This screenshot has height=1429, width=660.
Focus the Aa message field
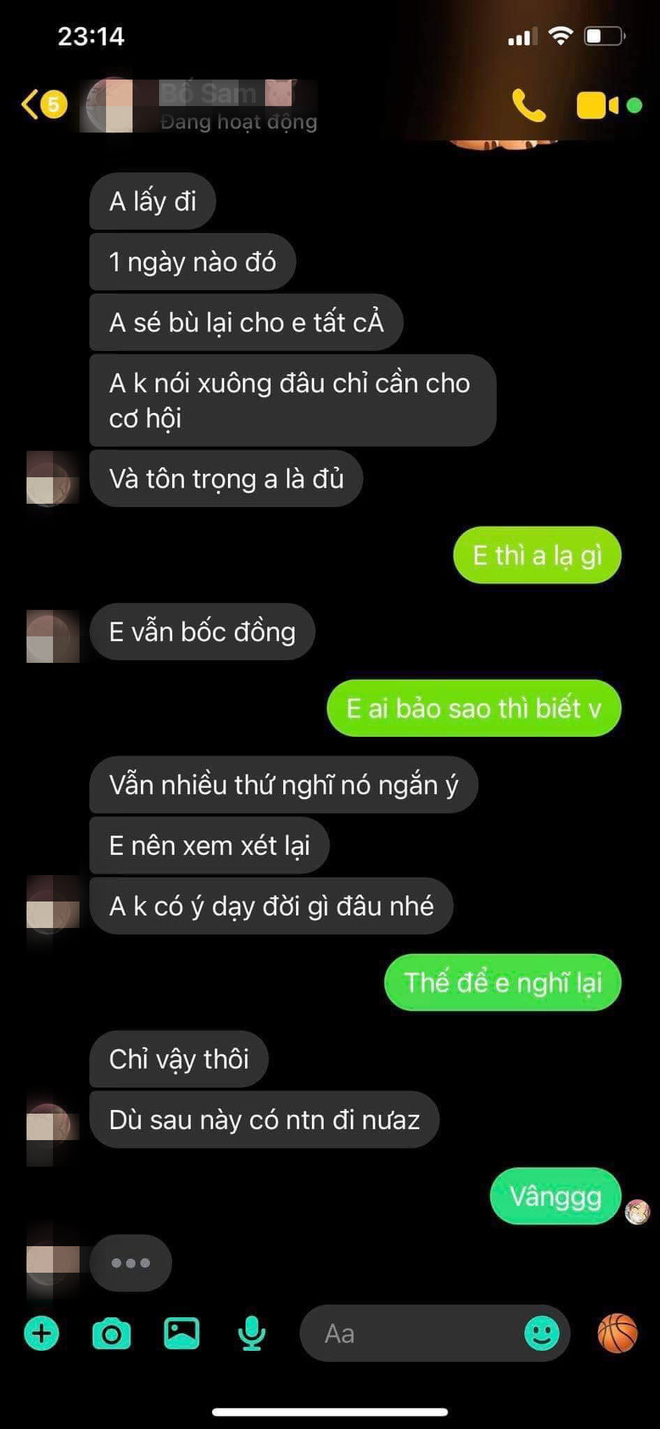(410, 1333)
